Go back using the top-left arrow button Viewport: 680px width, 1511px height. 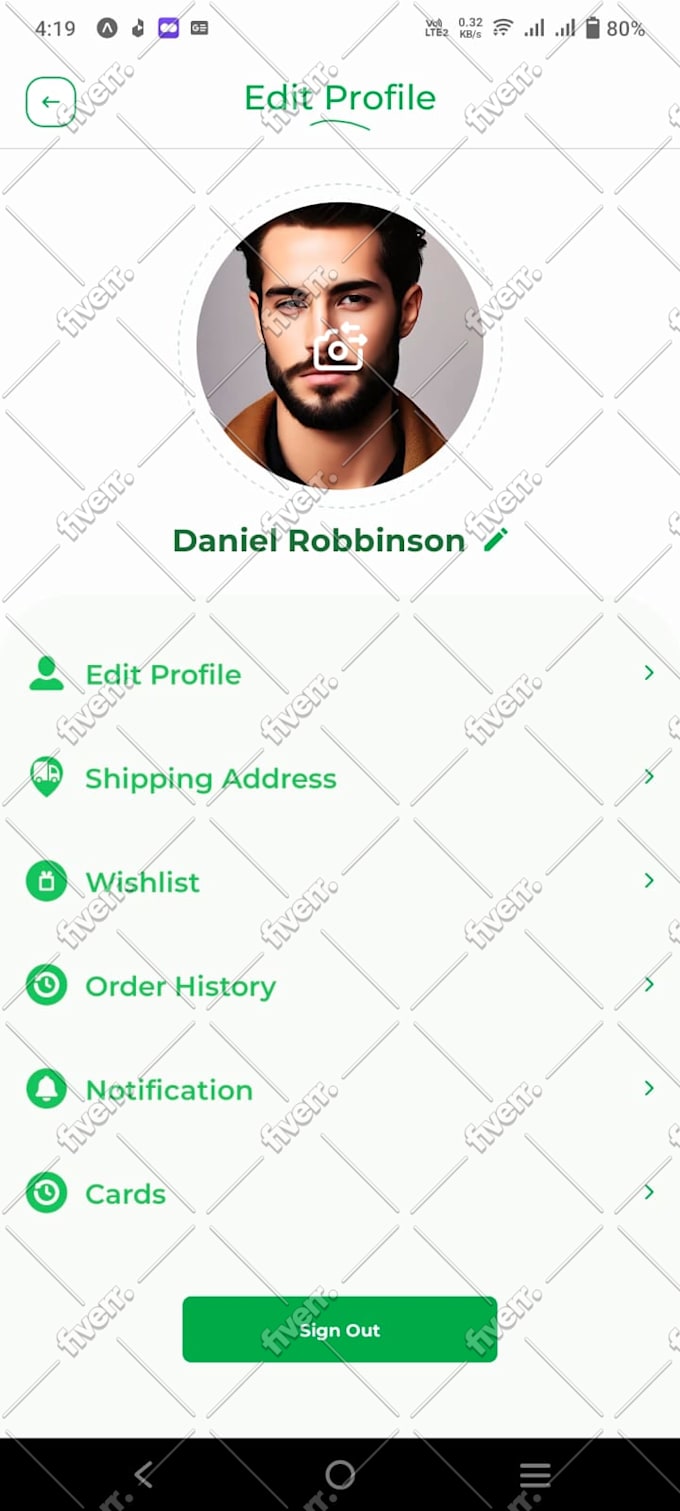[x=50, y=102]
